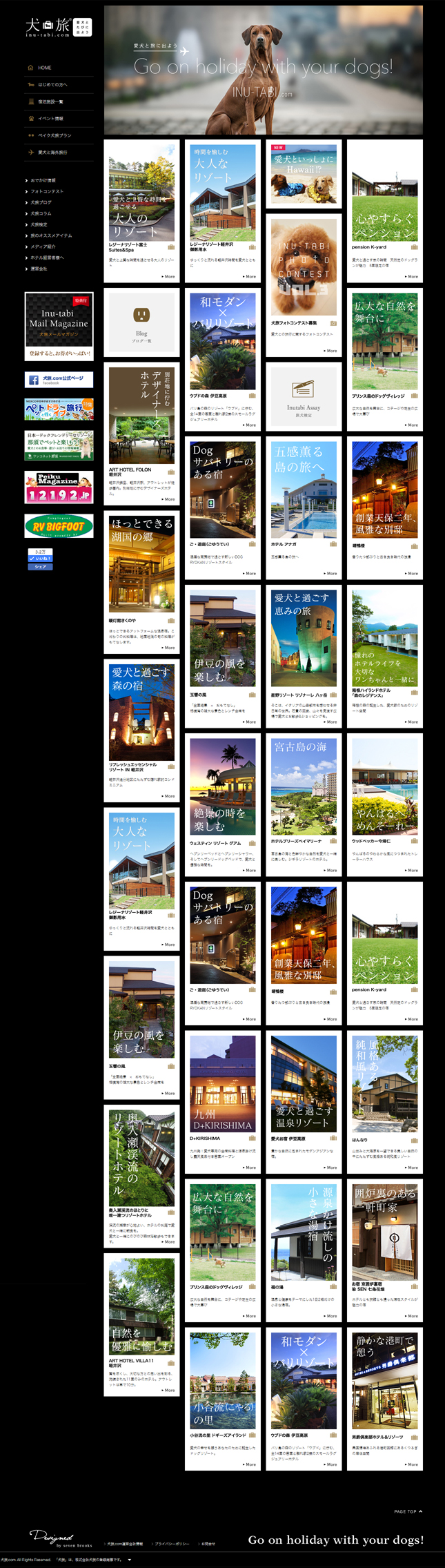Image resolution: width=445 pixels, height=1568 pixels.
Task: Jump up with PAGE TOP
Action: click(x=408, y=1511)
